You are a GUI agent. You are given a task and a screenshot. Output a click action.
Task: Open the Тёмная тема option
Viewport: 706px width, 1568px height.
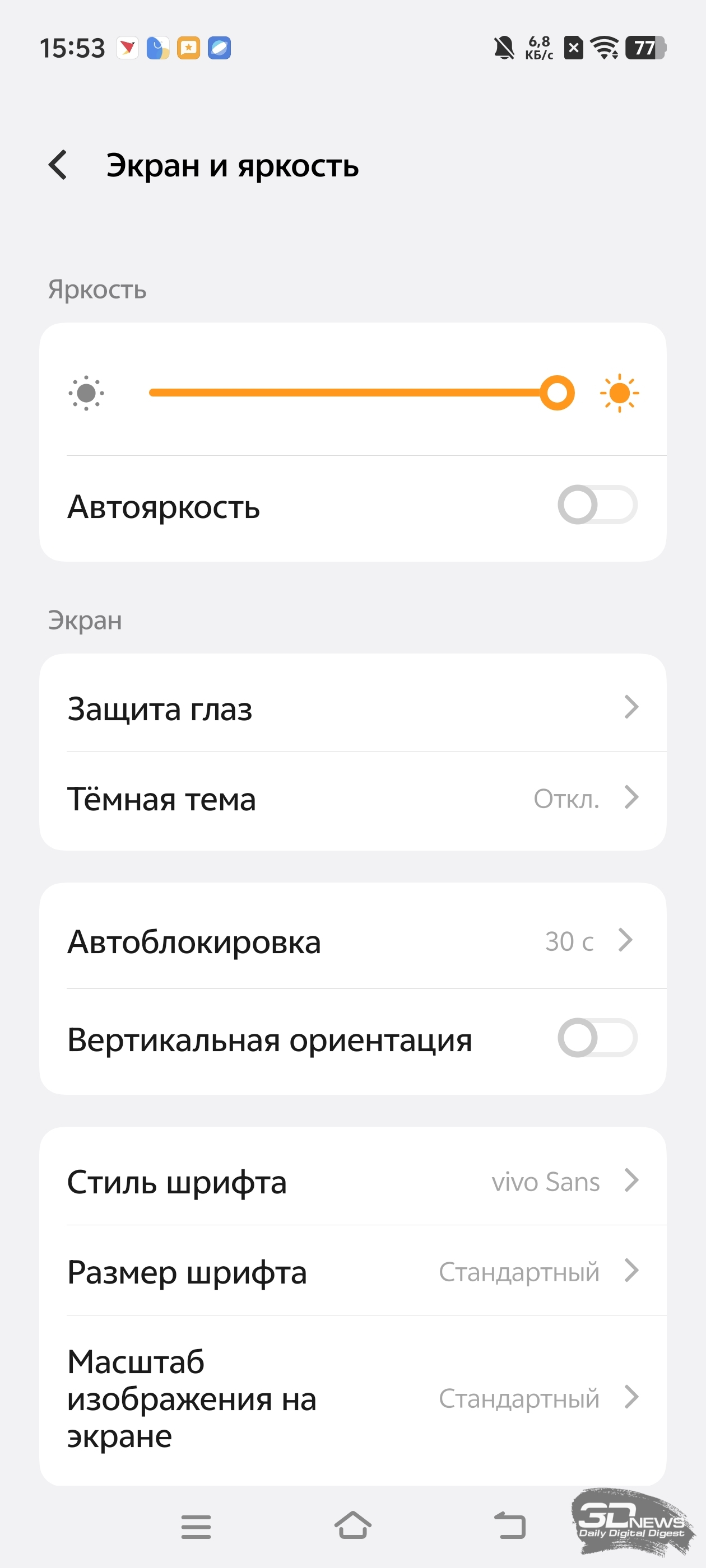(x=352, y=799)
